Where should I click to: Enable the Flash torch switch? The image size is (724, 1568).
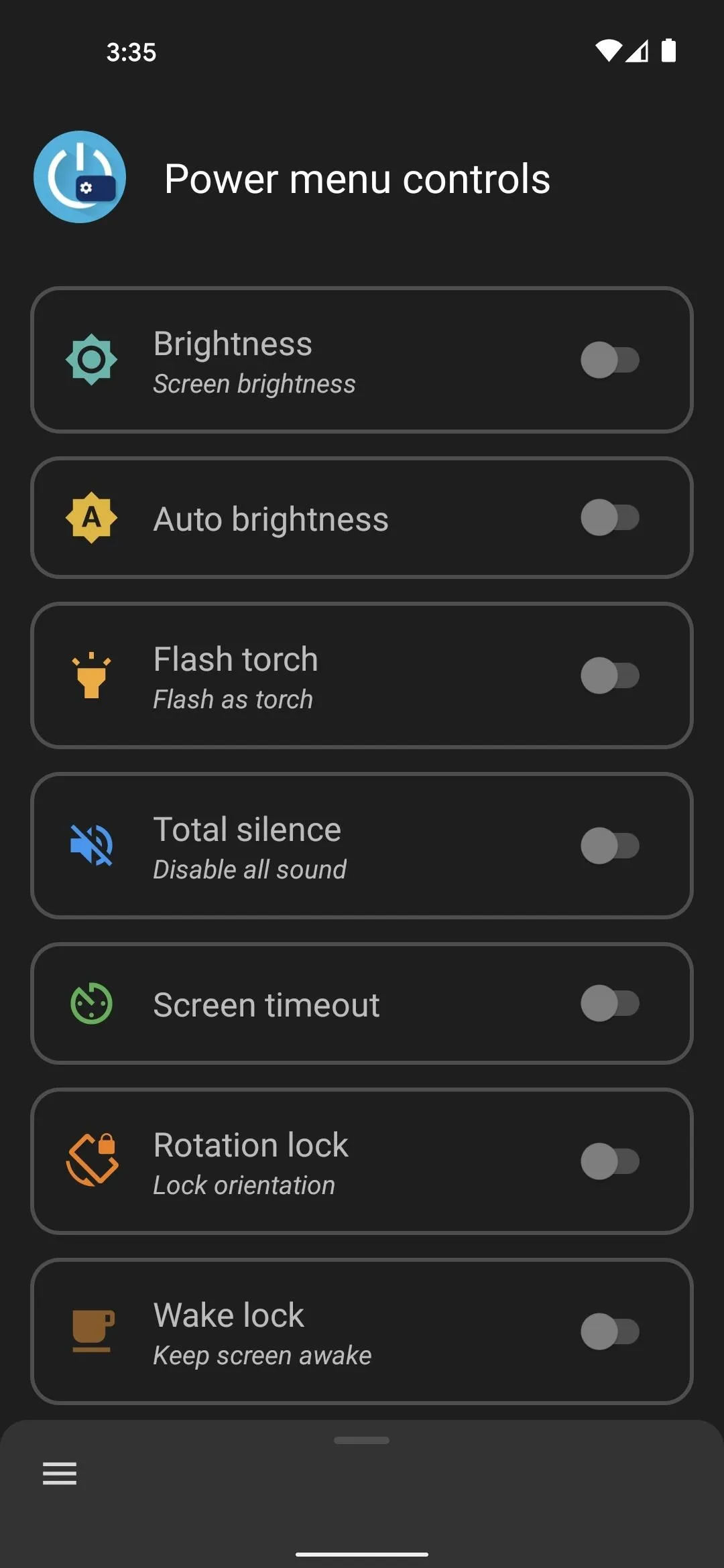pos(609,675)
